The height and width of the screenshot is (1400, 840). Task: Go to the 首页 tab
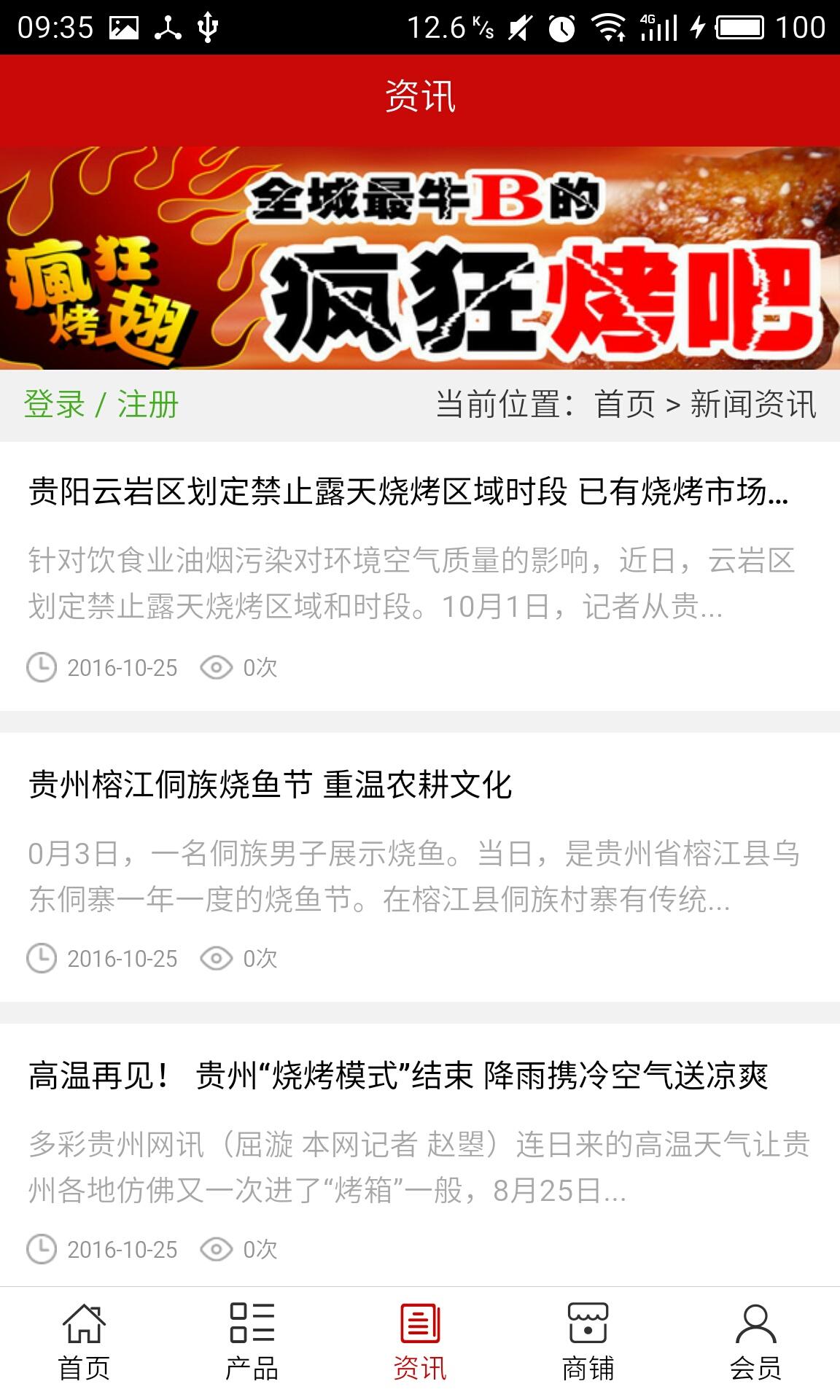coord(84,1342)
